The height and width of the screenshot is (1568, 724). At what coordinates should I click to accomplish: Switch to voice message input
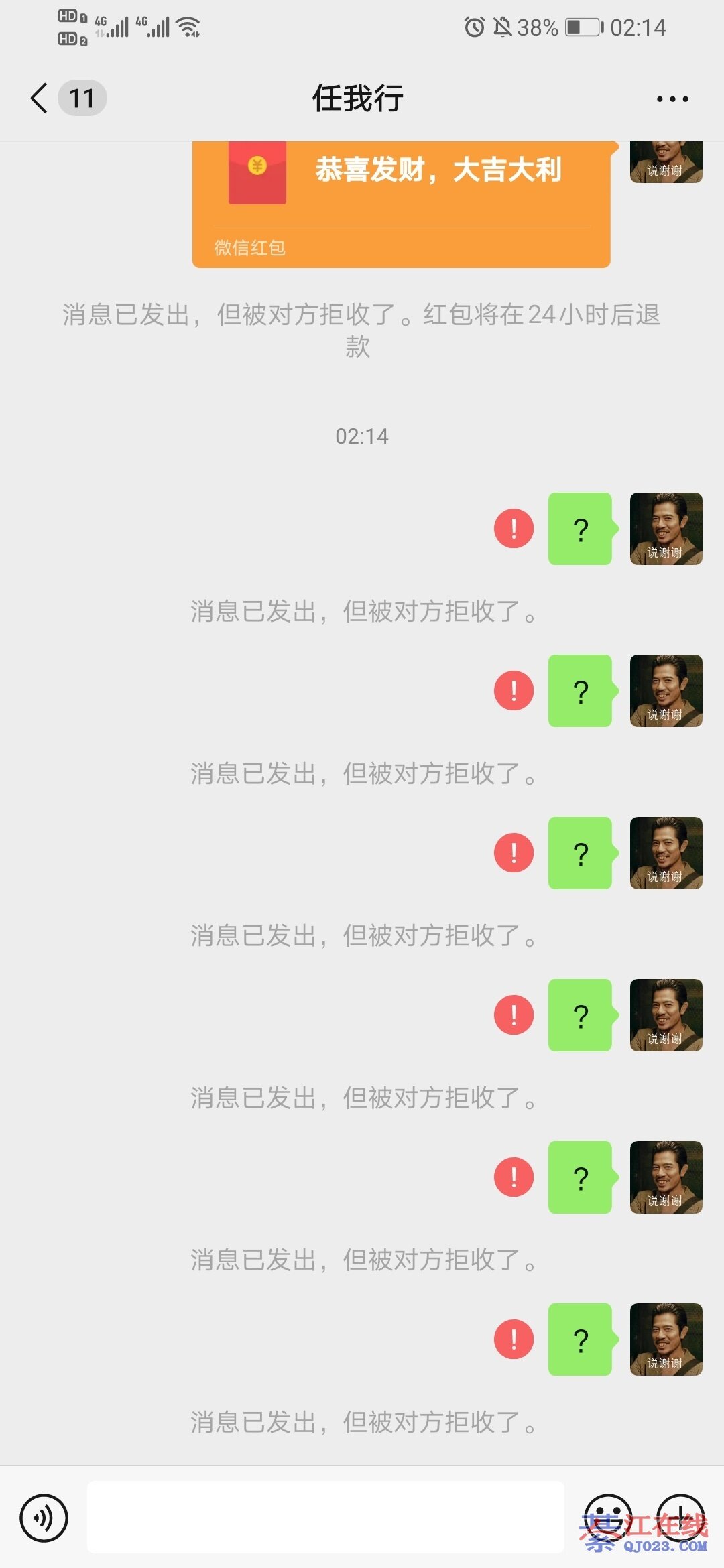coord(44,1518)
